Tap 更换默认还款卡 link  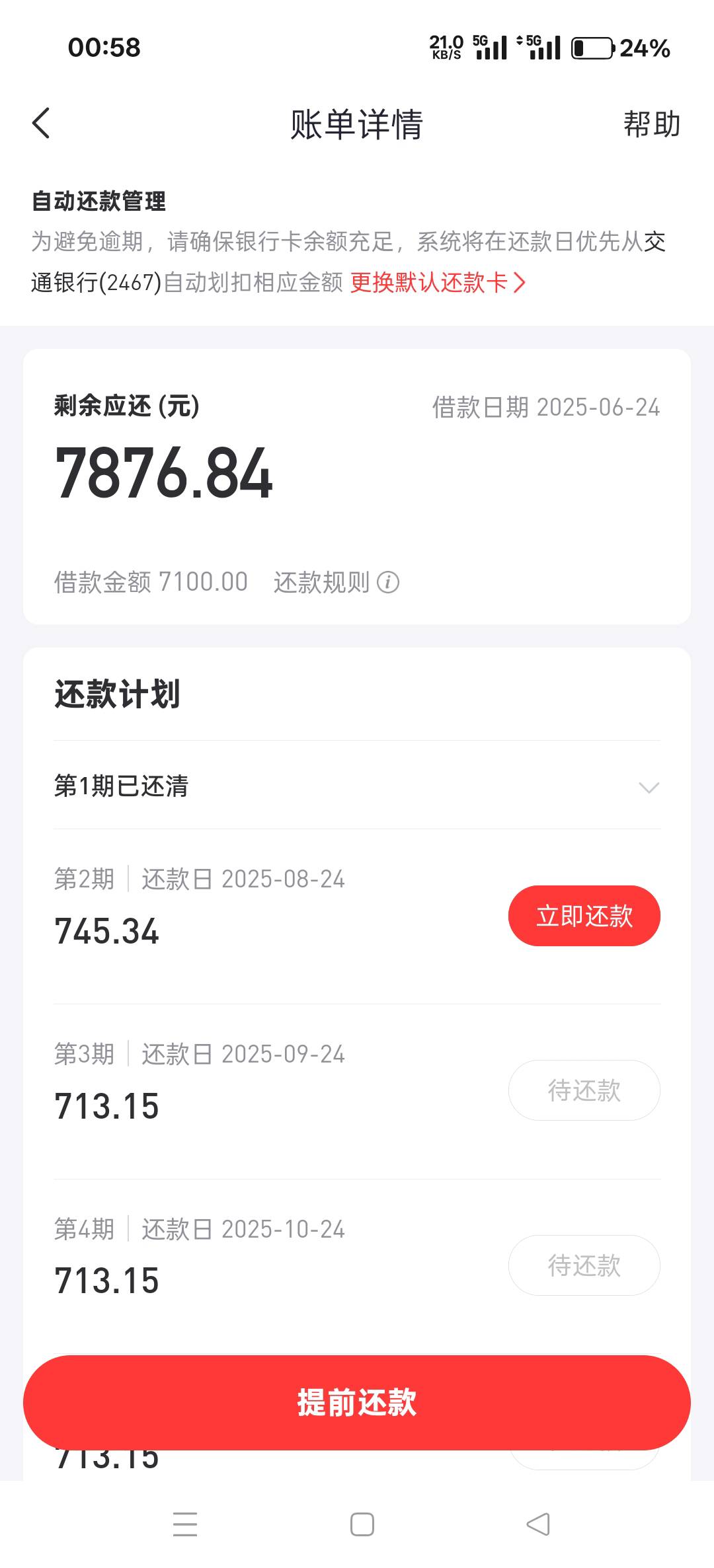point(438,283)
